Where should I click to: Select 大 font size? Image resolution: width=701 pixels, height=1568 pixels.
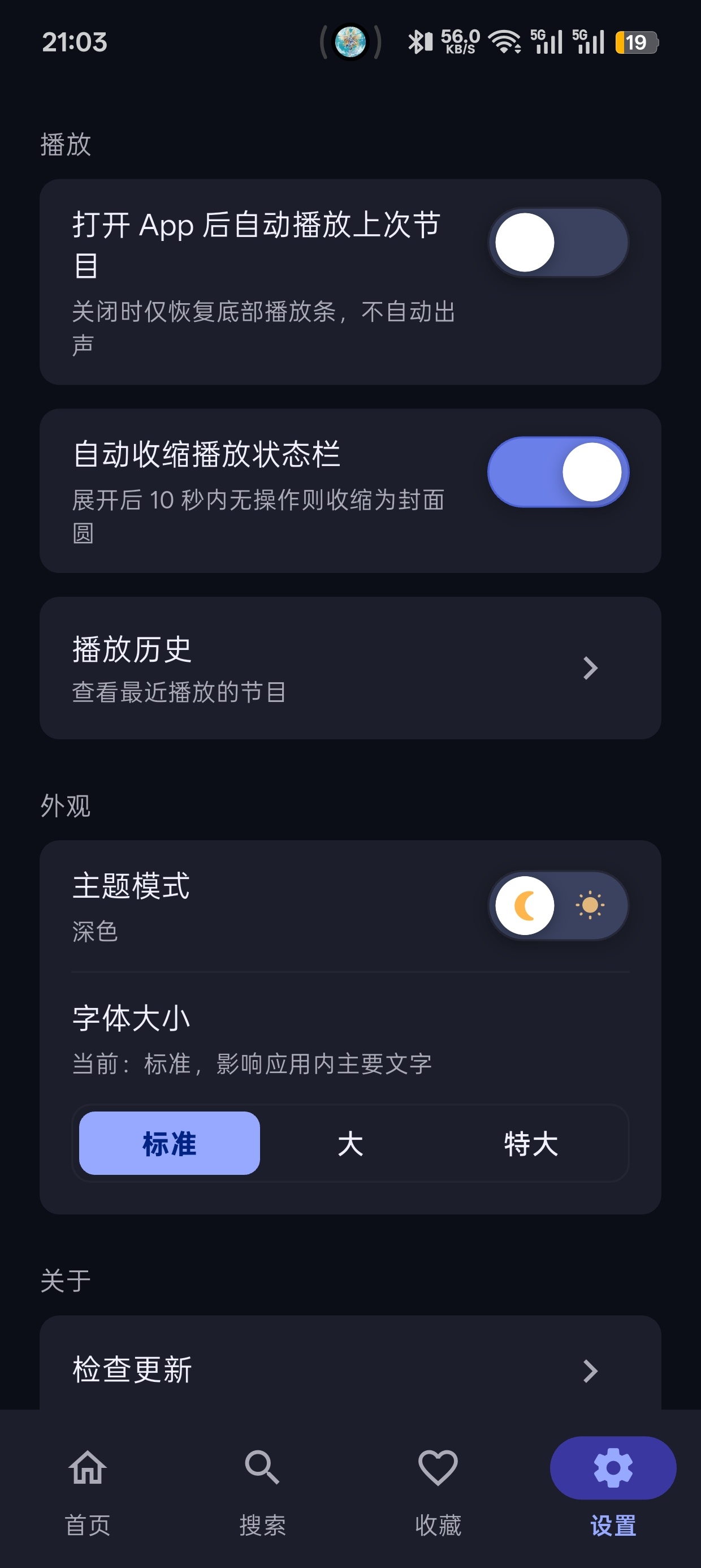(x=350, y=1143)
